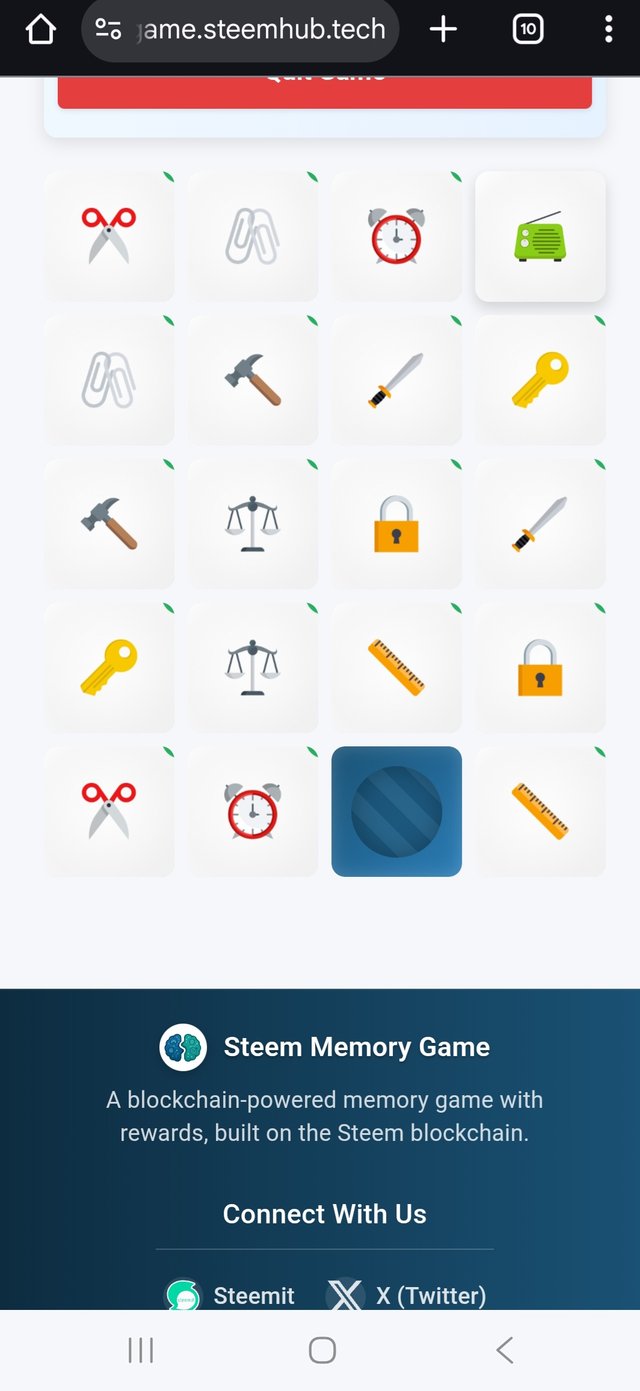The width and height of the screenshot is (640, 1391).
Task: Show recent apps from the navigation bar
Action: pos(140,1351)
